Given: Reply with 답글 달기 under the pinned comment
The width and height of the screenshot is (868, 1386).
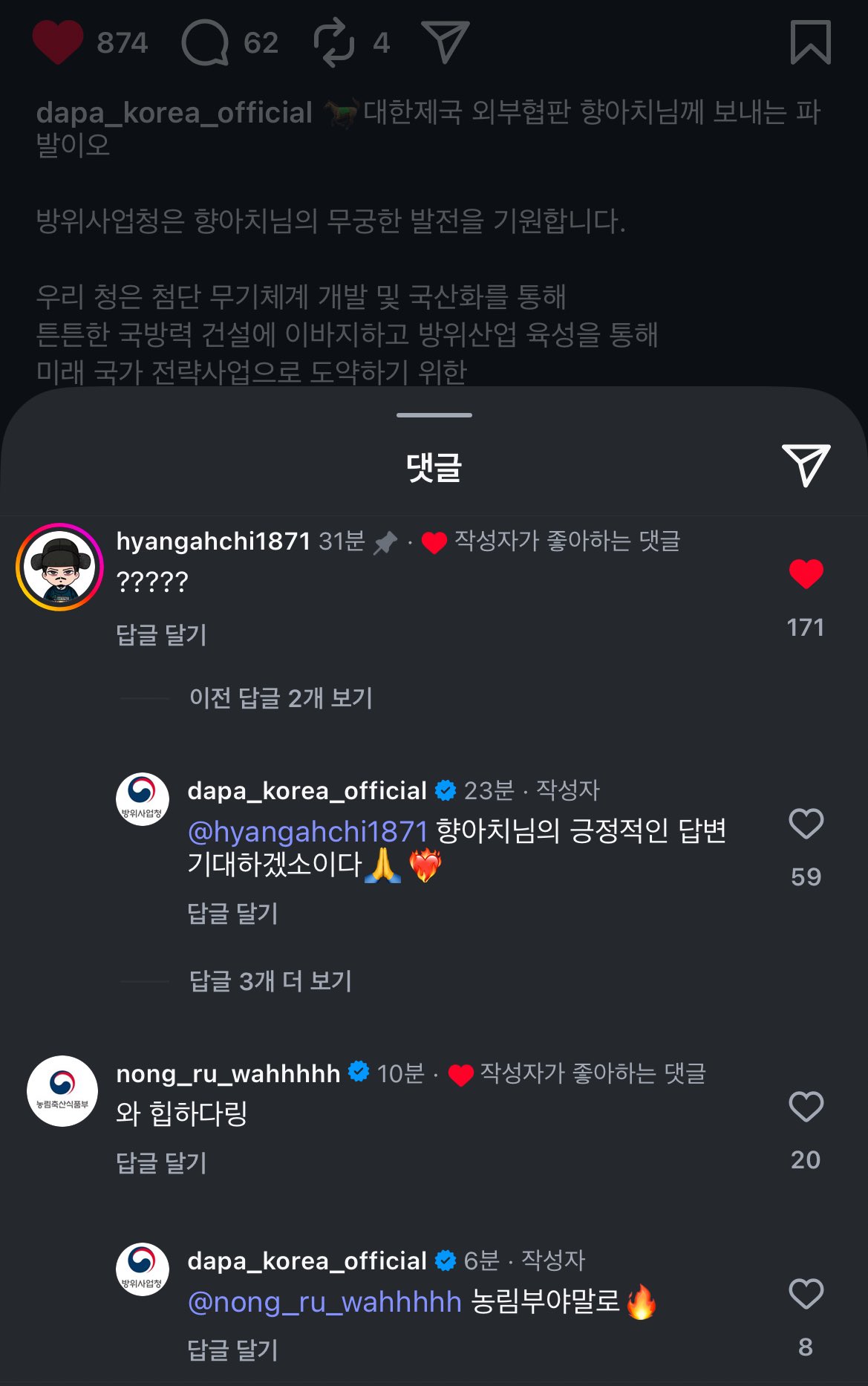Looking at the screenshot, I should click(163, 634).
